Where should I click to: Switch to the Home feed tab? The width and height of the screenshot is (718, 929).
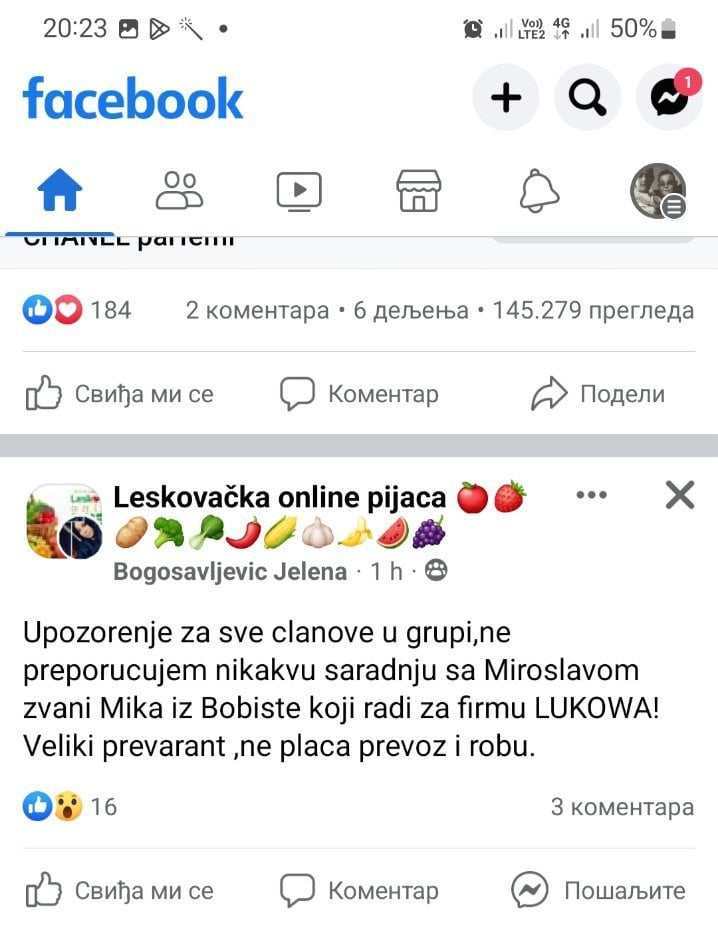pyautogui.click(x=59, y=190)
